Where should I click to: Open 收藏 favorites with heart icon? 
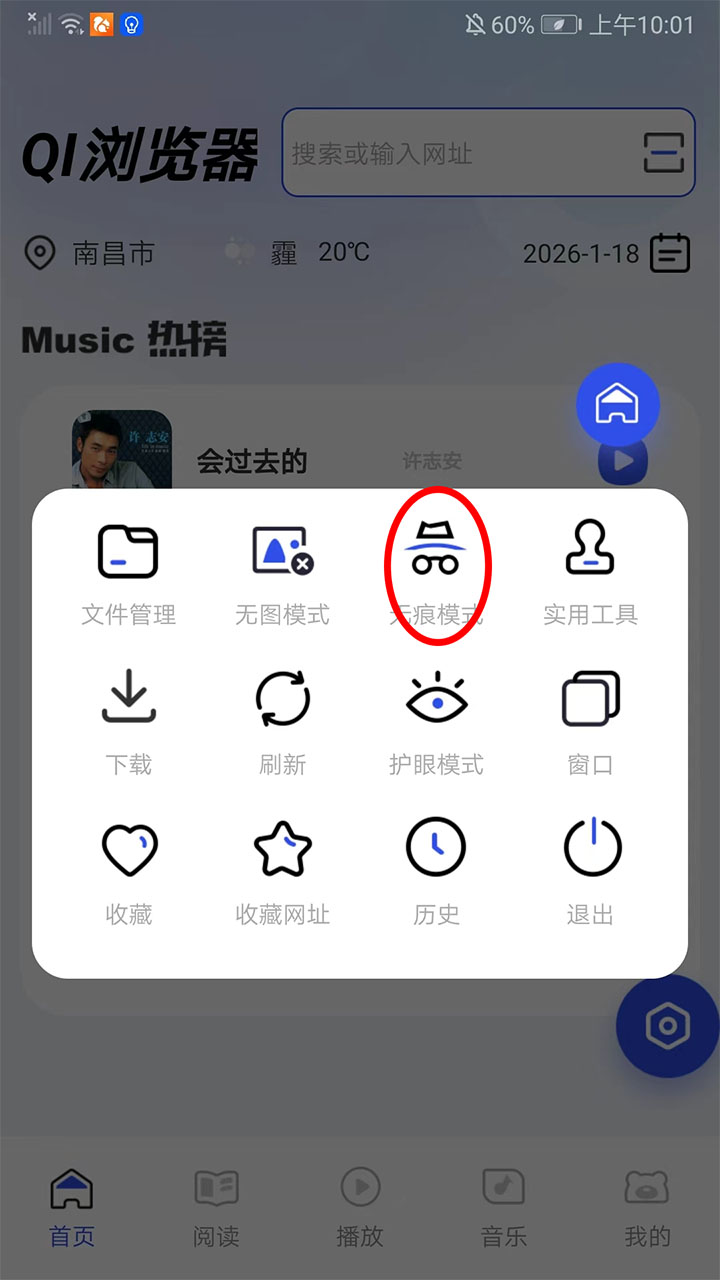128,872
